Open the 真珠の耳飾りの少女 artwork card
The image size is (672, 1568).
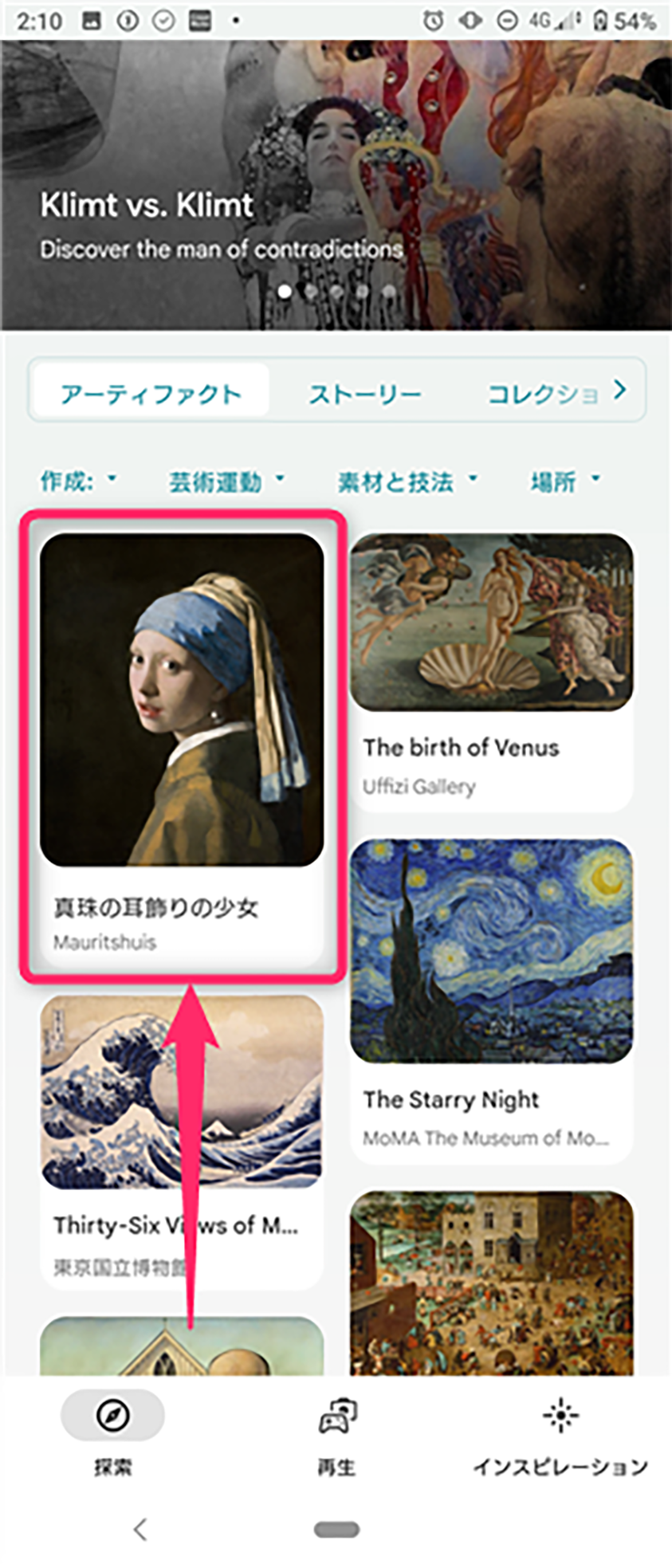pyautogui.click(x=182, y=741)
